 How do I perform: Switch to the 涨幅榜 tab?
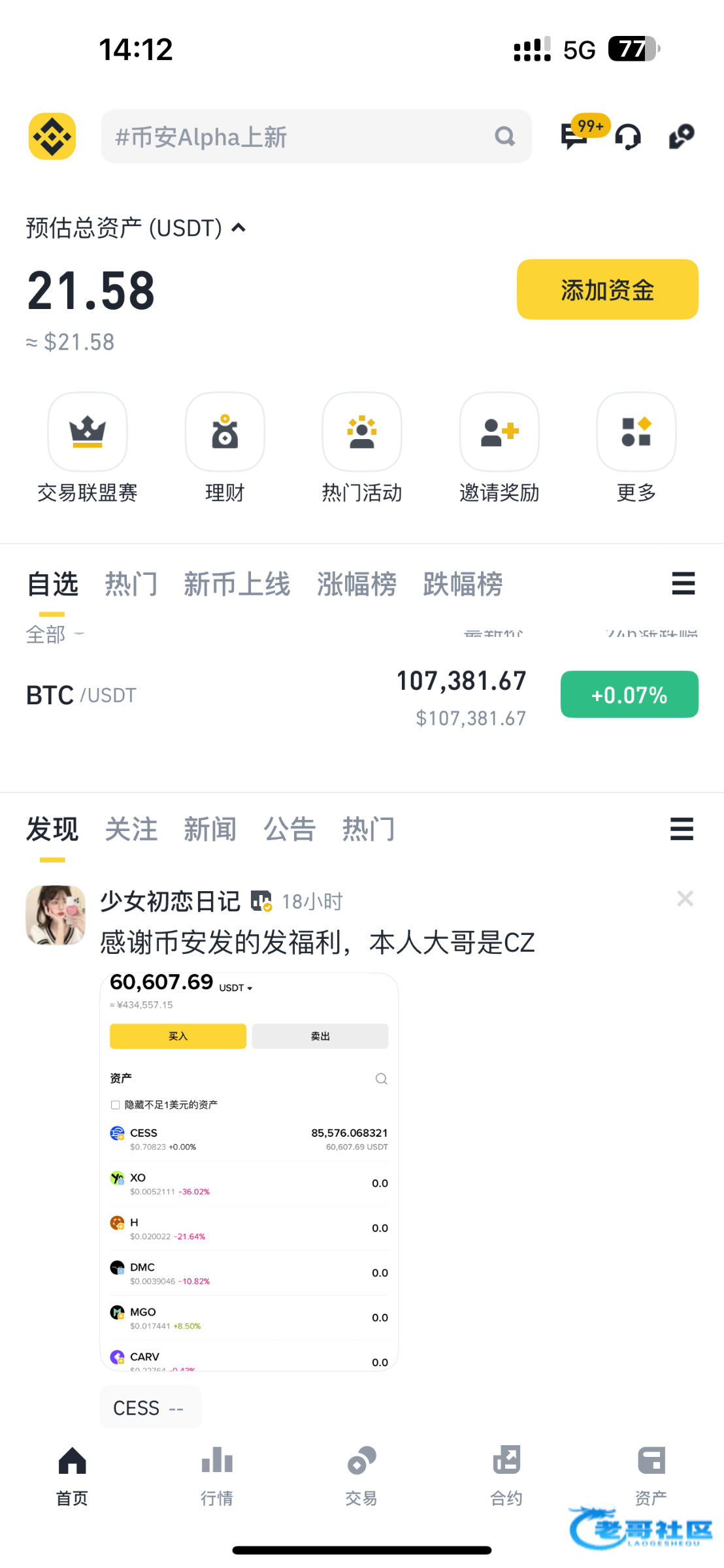pyautogui.click(x=357, y=584)
